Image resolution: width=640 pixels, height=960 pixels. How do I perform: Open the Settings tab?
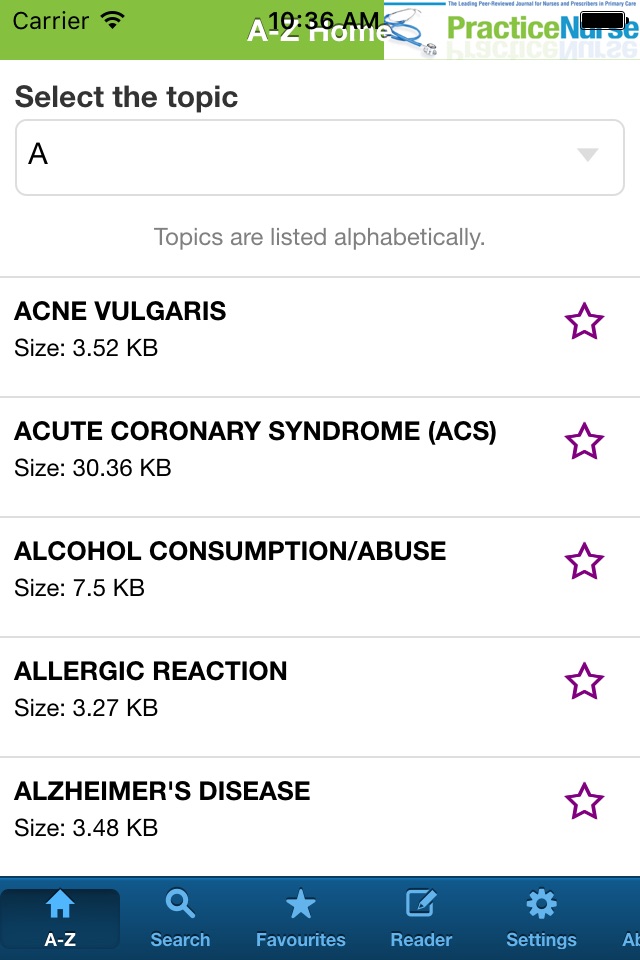pos(541,918)
